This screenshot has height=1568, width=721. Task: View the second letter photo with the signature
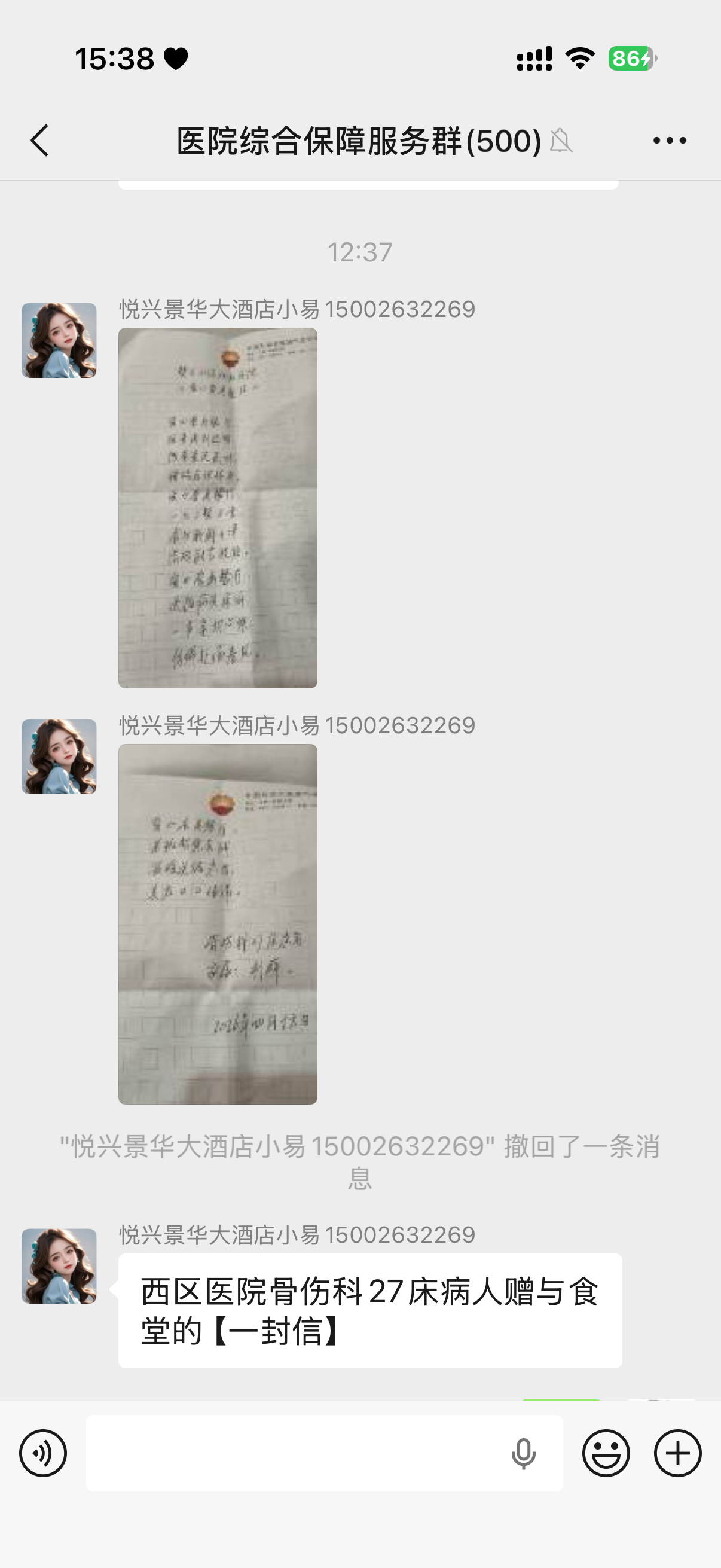218,923
